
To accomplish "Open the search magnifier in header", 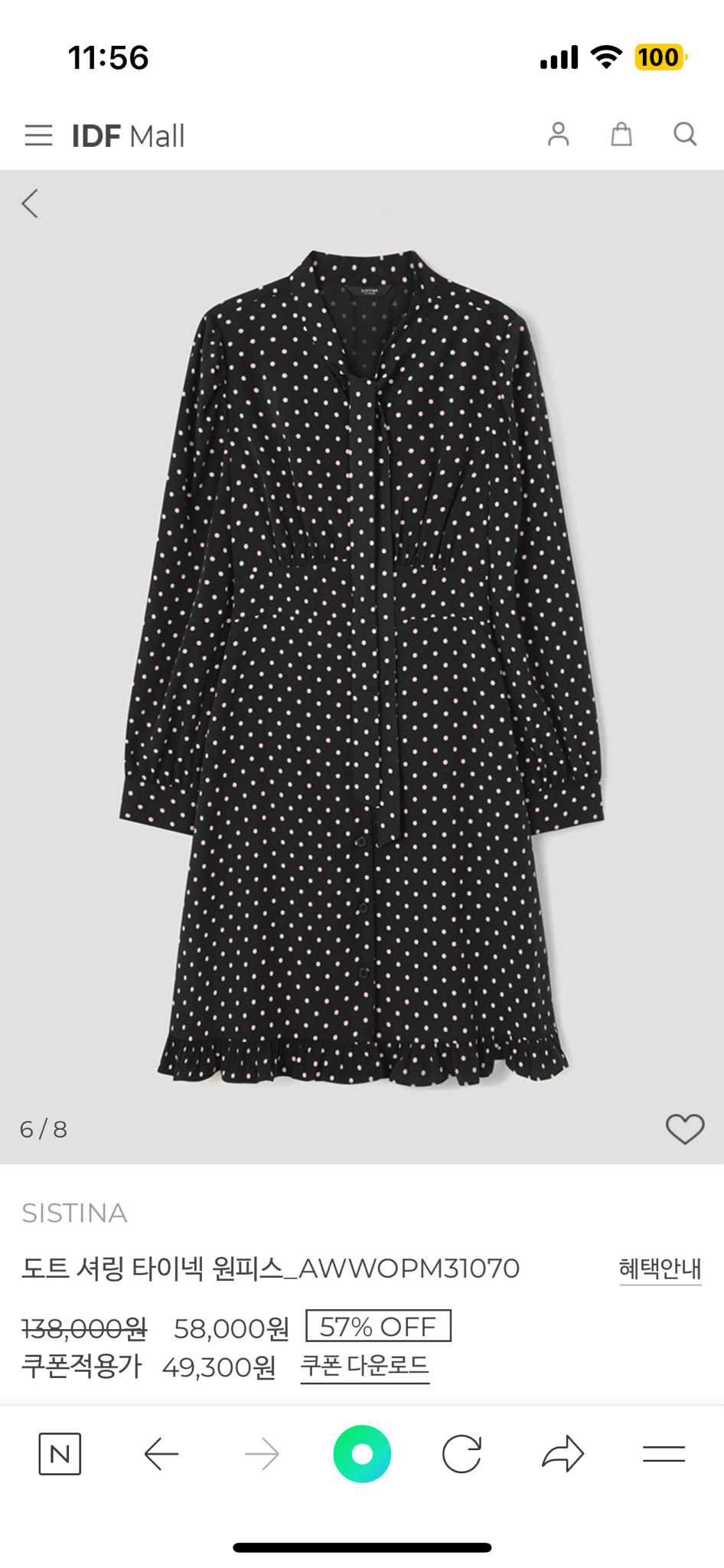I will (684, 134).
